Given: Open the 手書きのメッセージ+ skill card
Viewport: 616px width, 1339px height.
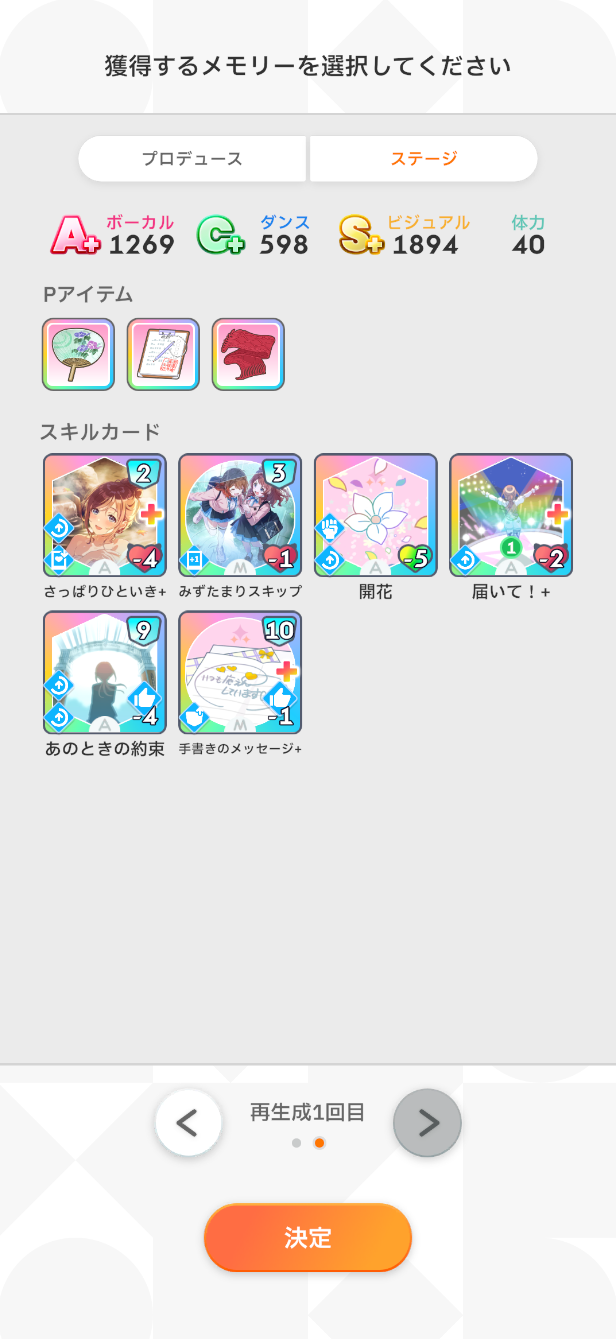Looking at the screenshot, I should 240,673.
